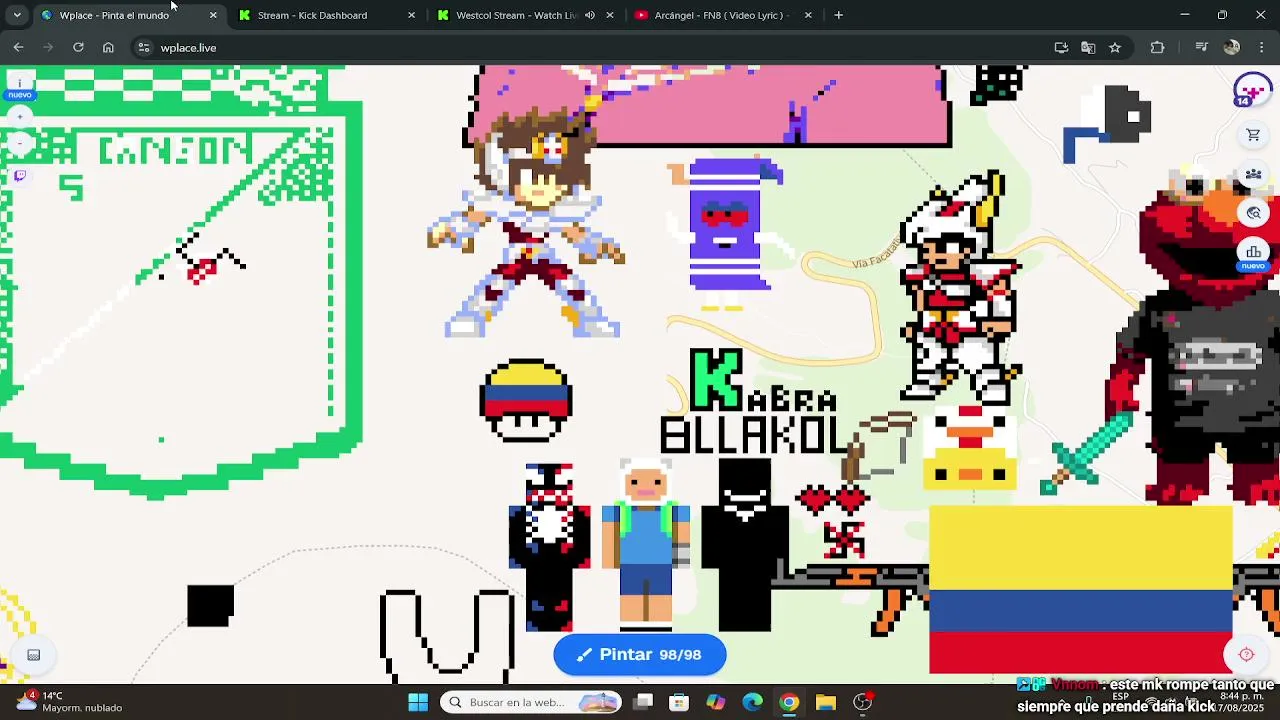The width and height of the screenshot is (1280, 720).
Task: Close the Wplace browser tab
Action: (213, 15)
